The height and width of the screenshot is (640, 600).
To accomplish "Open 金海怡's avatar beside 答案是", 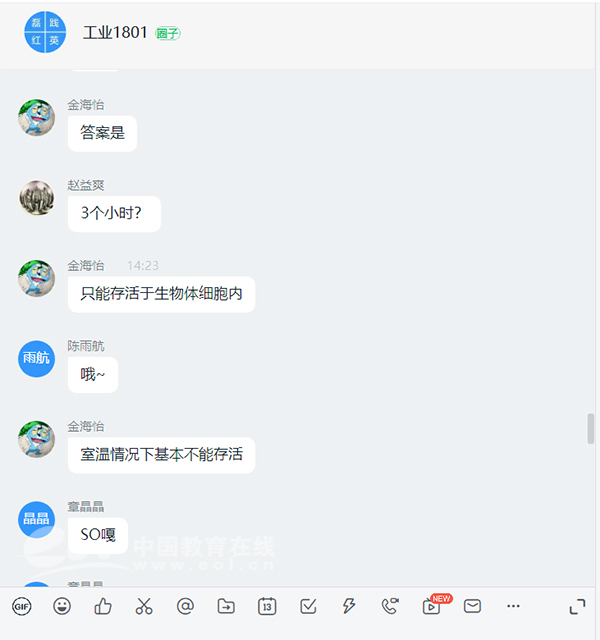I will (37, 118).
